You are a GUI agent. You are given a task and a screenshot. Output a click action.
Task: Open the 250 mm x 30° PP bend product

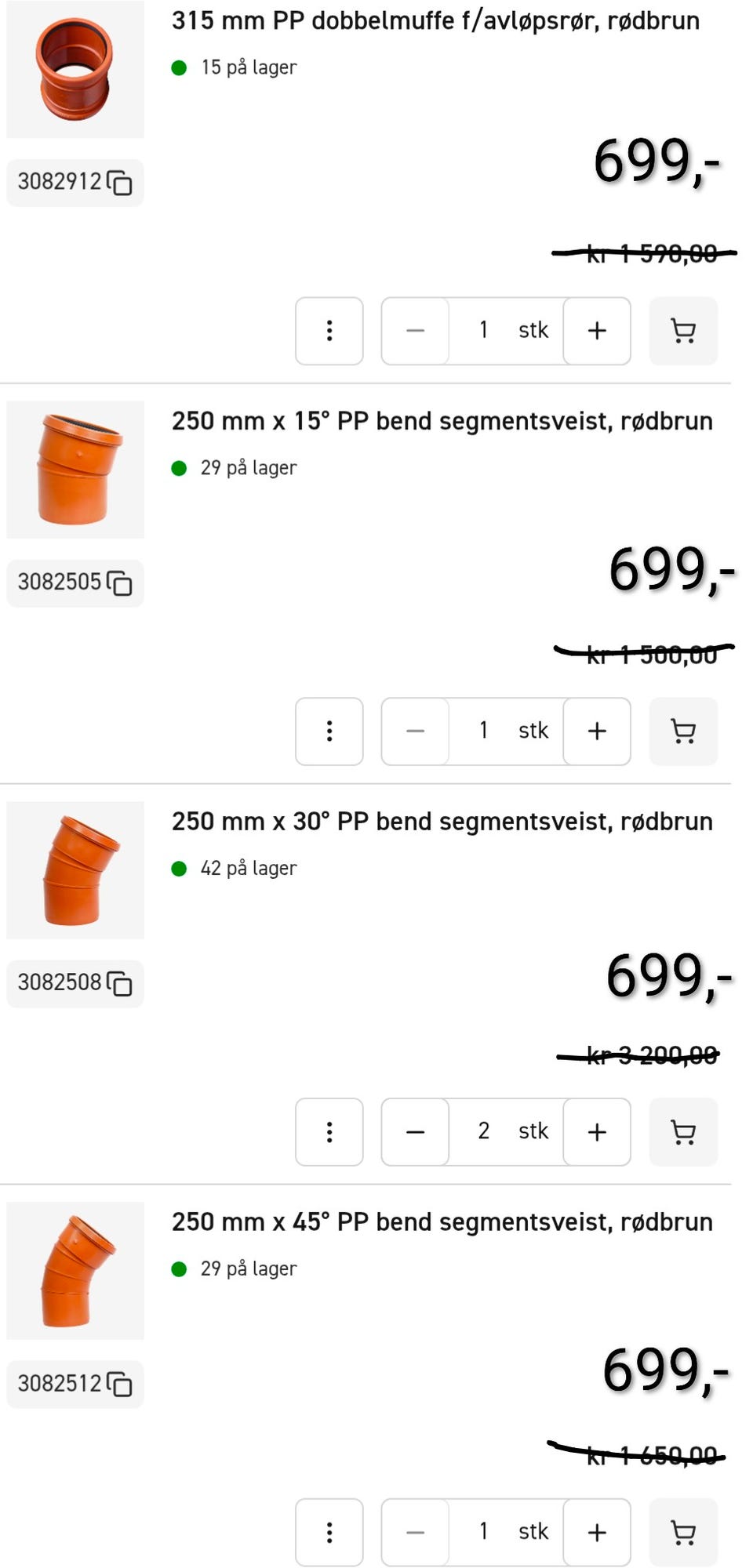coord(442,822)
